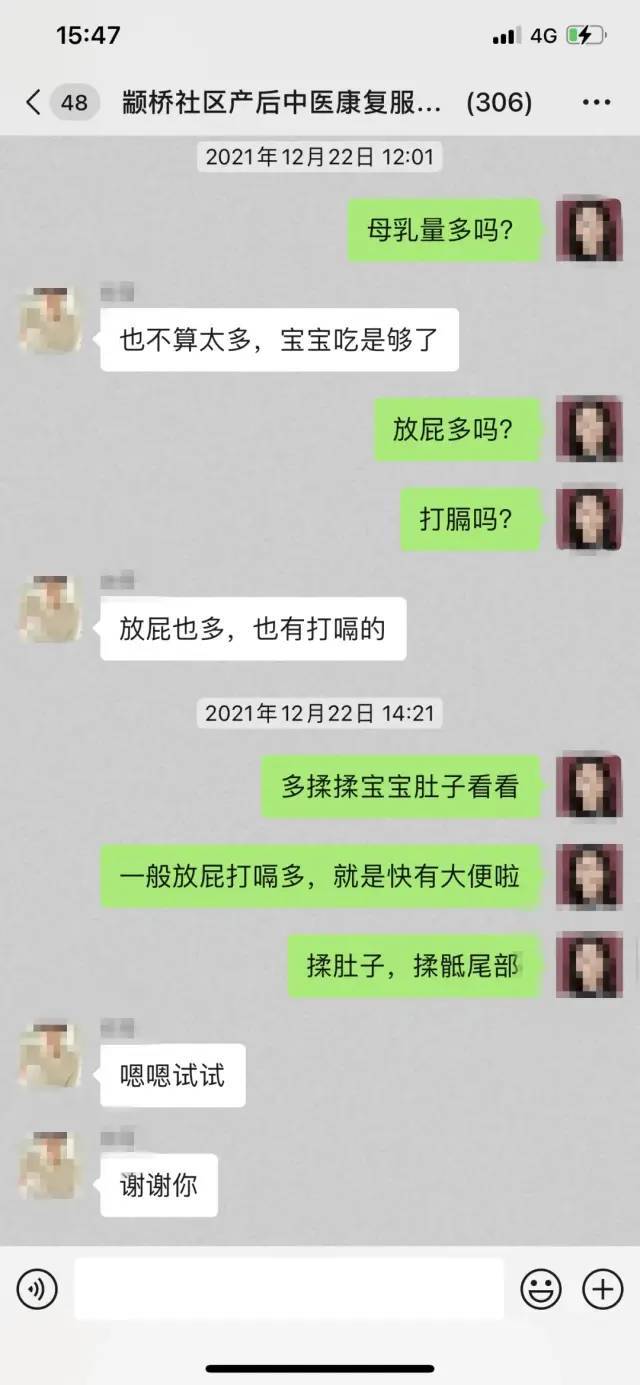Viewport: 640px width, 1385px height.
Task: Open sender avatar beside 揉肚子，揉骶尾部
Action: point(589,965)
